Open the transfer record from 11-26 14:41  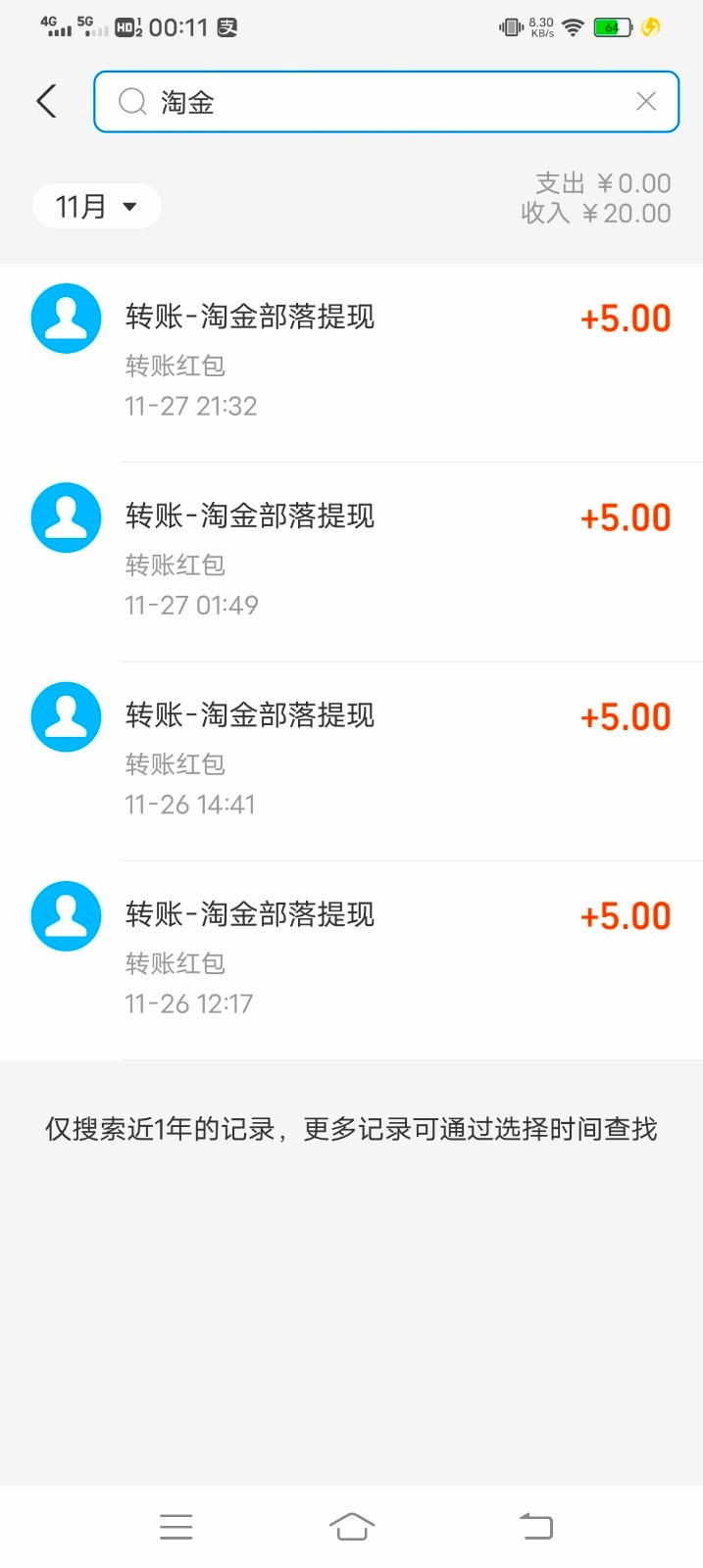351,761
